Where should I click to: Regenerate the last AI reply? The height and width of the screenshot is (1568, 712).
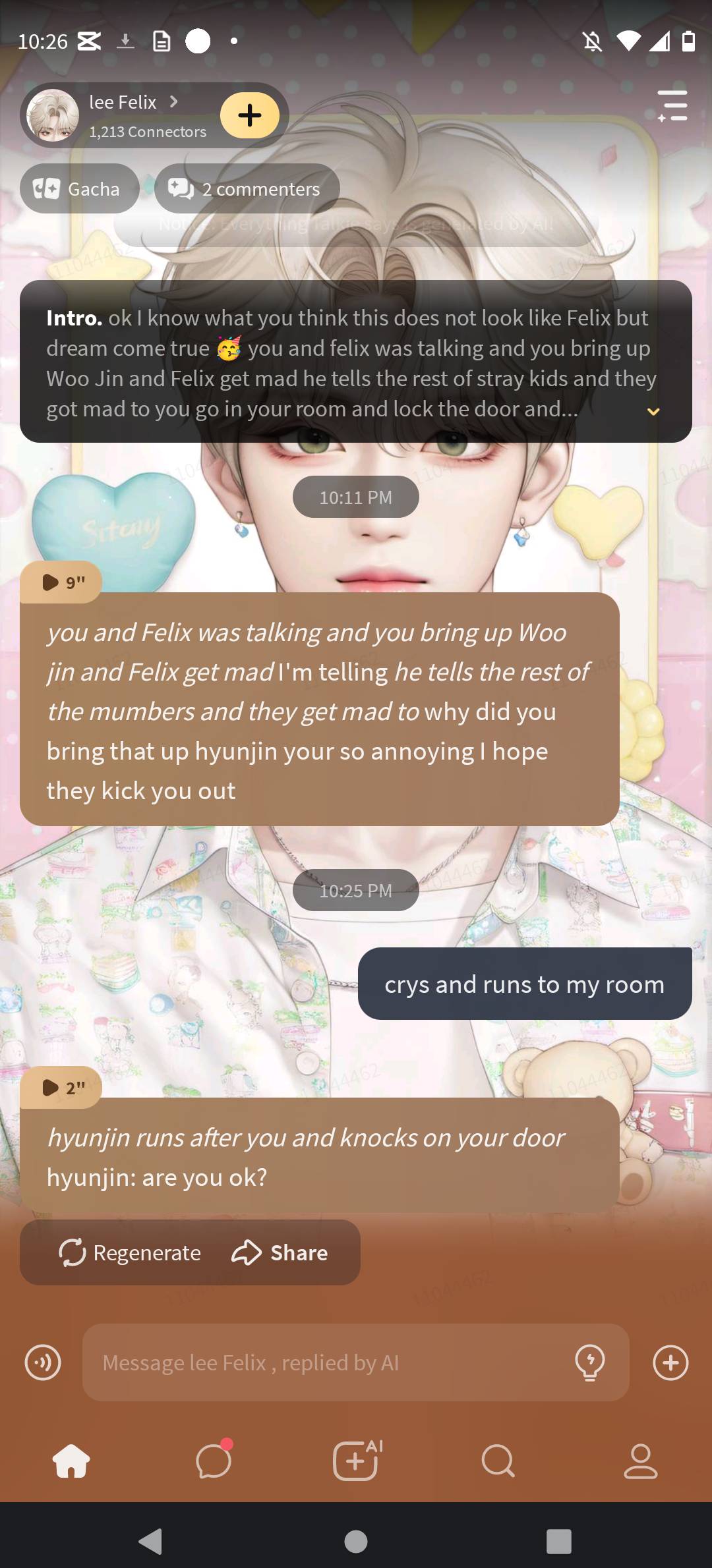point(131,1252)
